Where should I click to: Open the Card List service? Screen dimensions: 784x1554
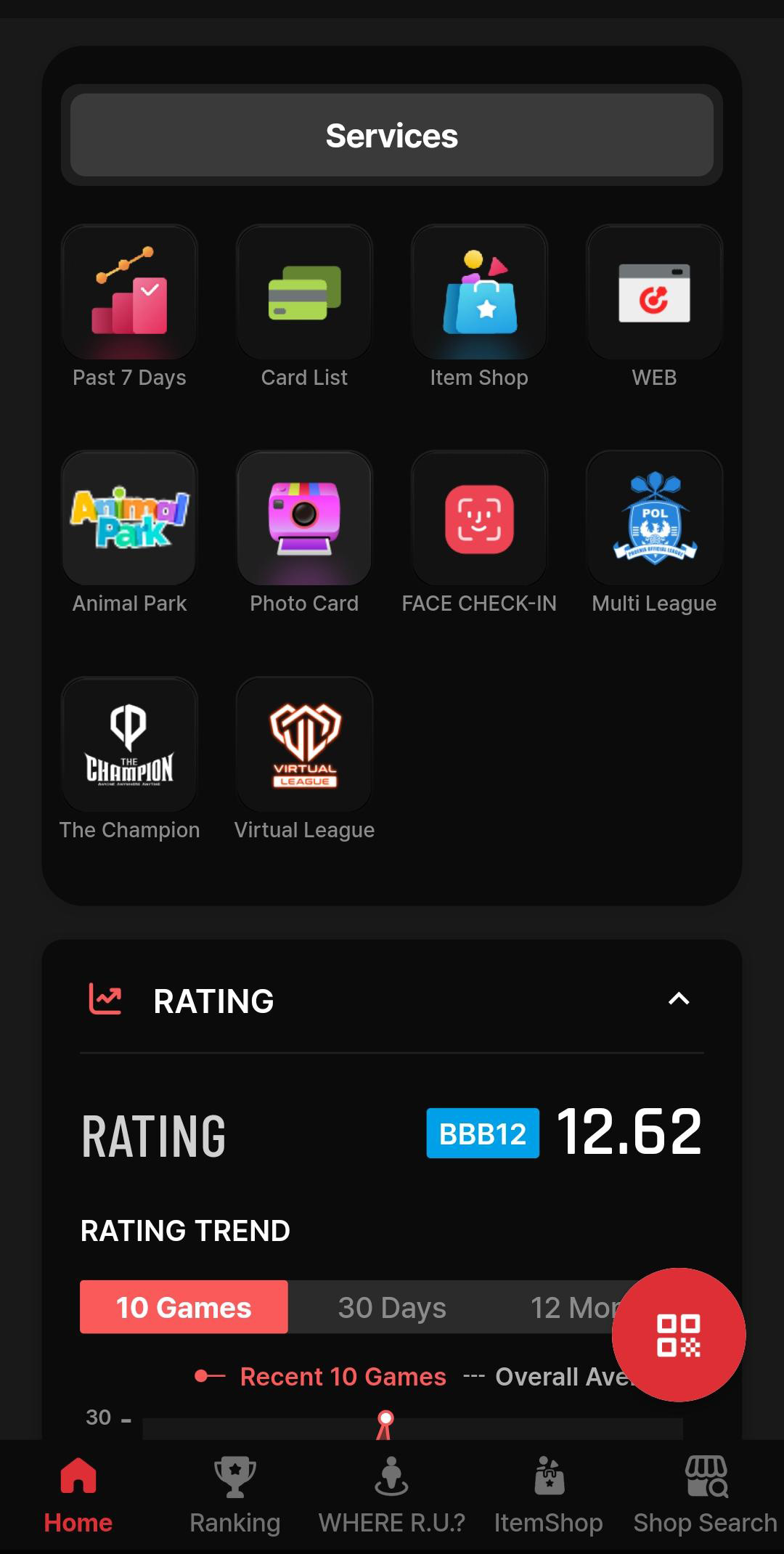304,293
